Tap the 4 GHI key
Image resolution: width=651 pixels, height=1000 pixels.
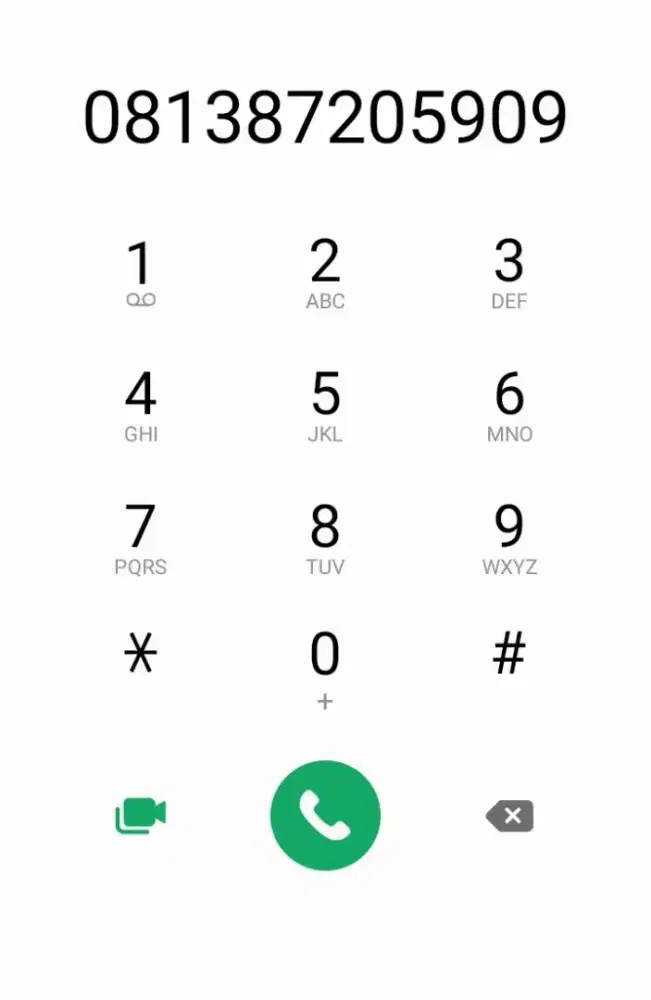pyautogui.click(x=140, y=406)
